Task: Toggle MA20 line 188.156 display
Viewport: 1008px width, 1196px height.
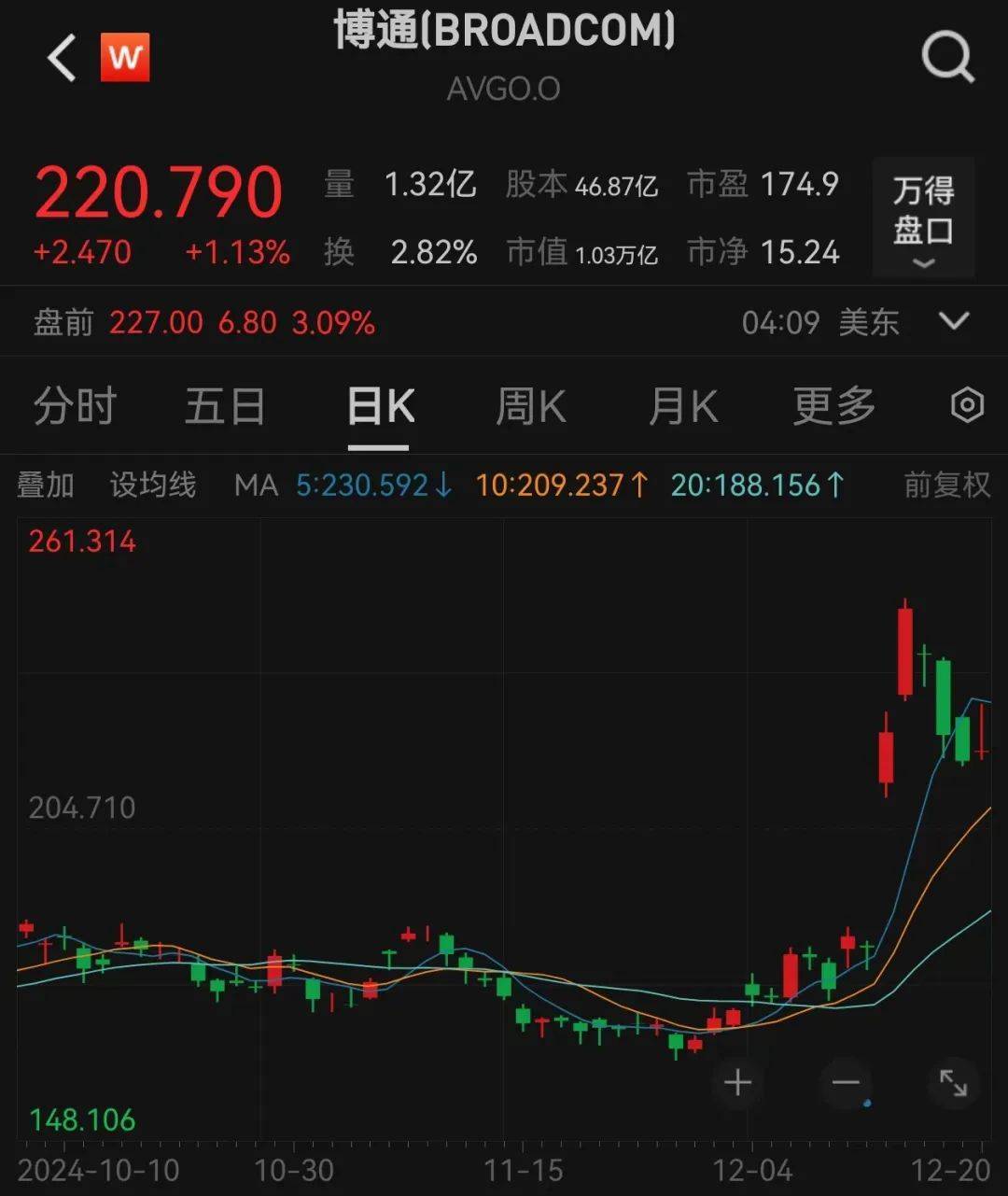Action: coord(756,485)
